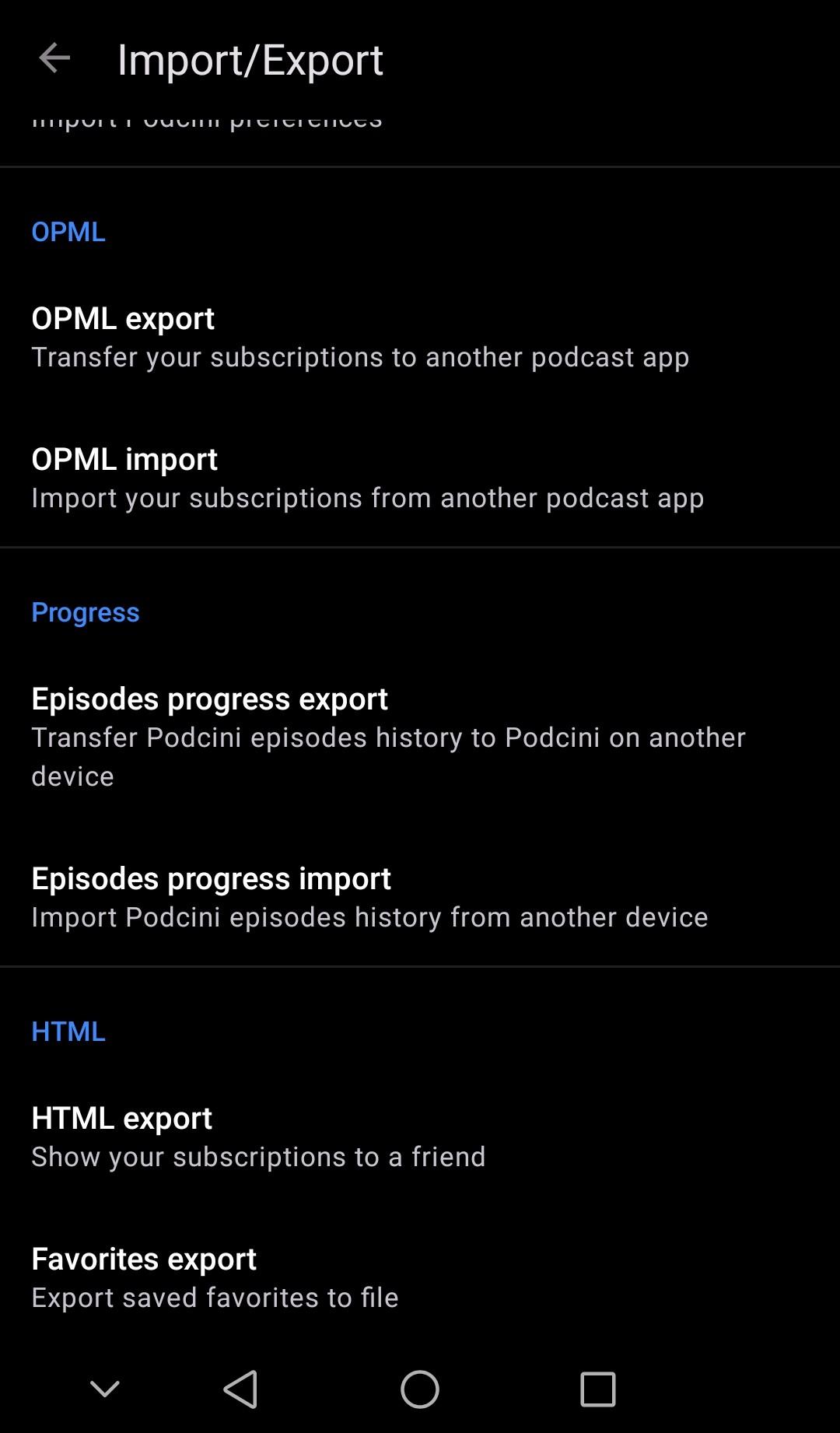
Task: Select Favorites export to file
Action: (215, 1277)
